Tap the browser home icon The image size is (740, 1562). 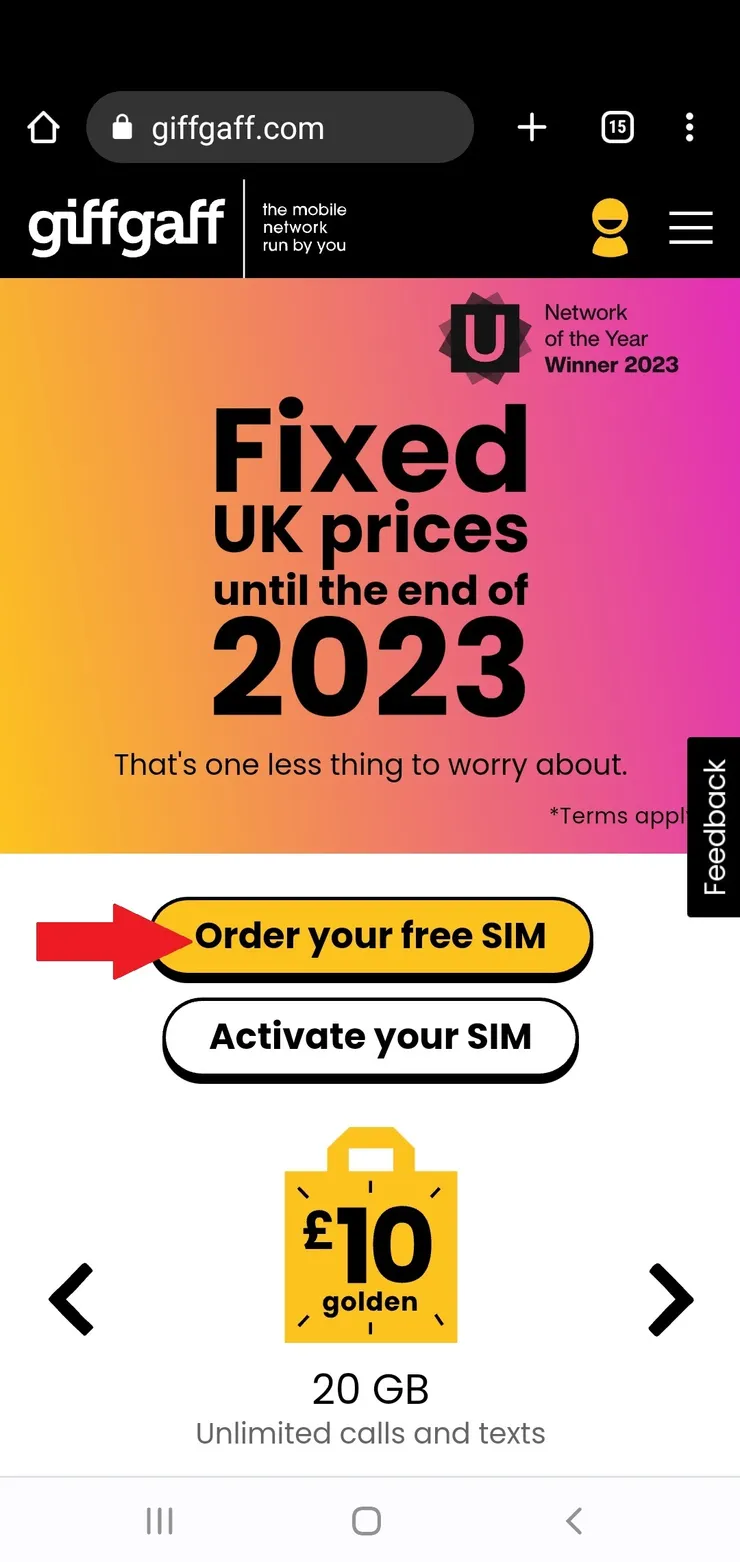click(44, 127)
